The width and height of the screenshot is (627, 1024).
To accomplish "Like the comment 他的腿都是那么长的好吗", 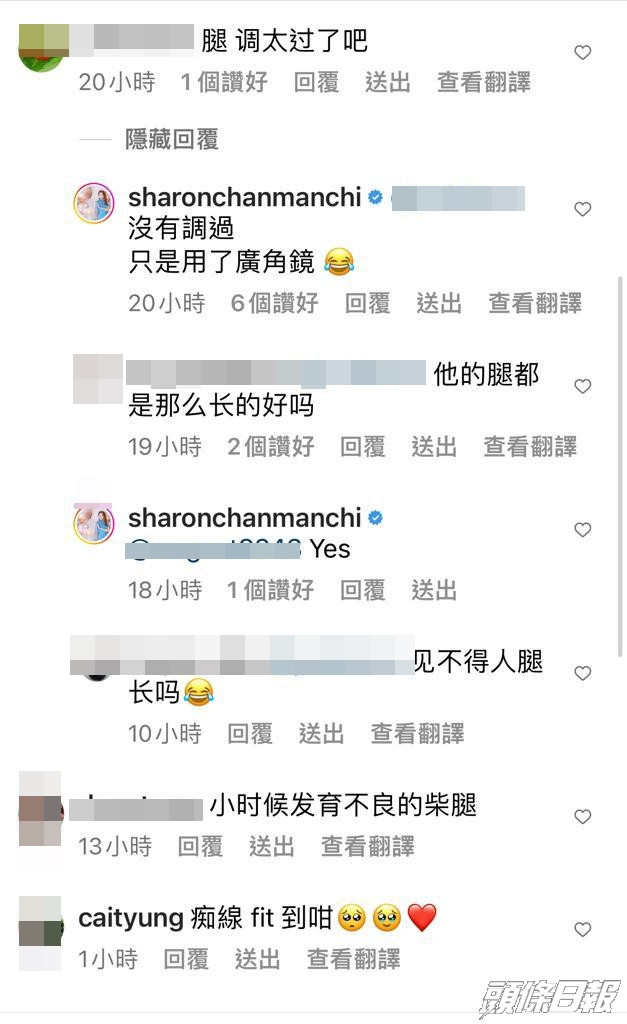I will pyautogui.click(x=583, y=386).
